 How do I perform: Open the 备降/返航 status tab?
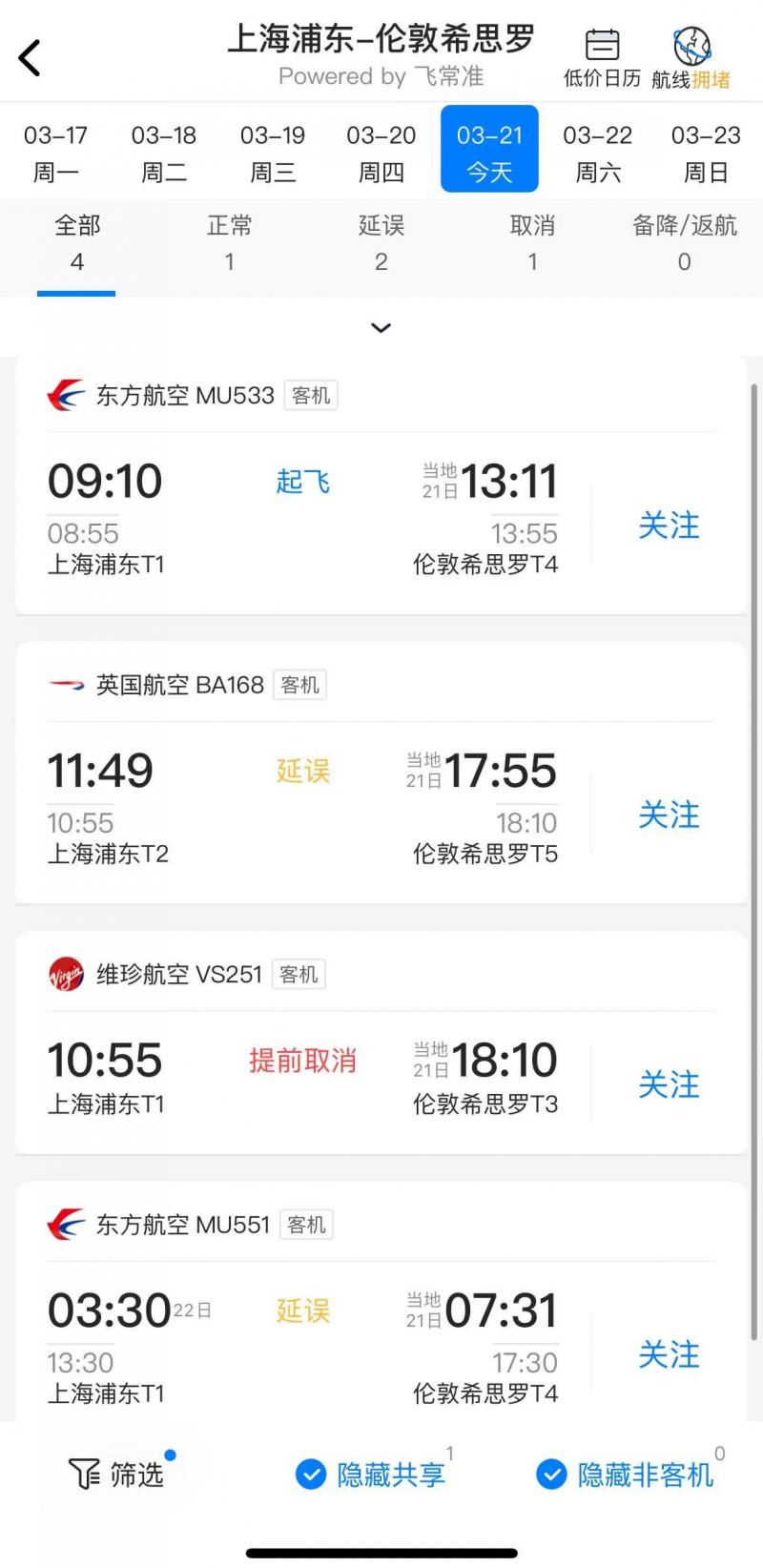(x=684, y=244)
